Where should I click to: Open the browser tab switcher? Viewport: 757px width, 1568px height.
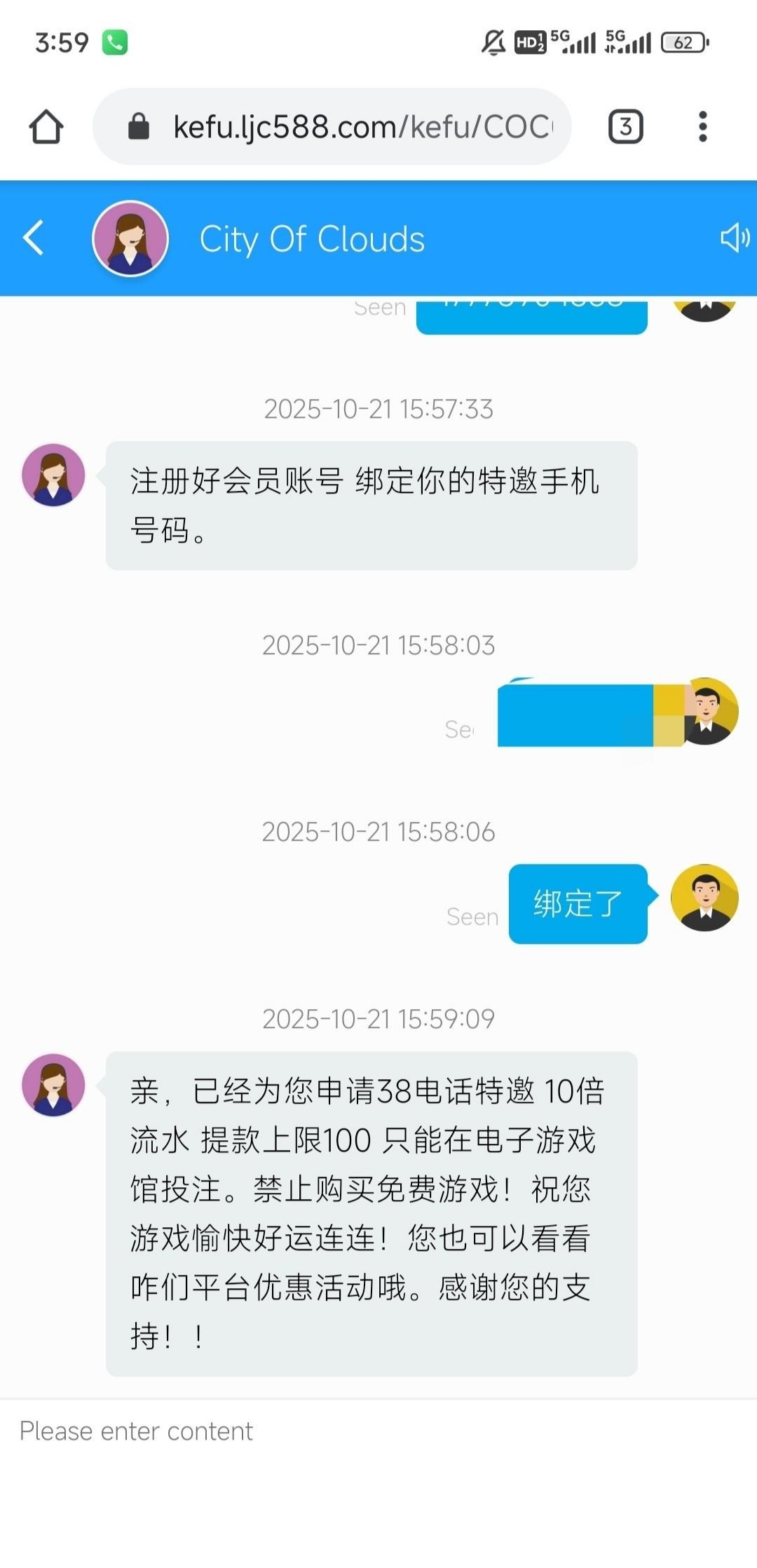[625, 127]
